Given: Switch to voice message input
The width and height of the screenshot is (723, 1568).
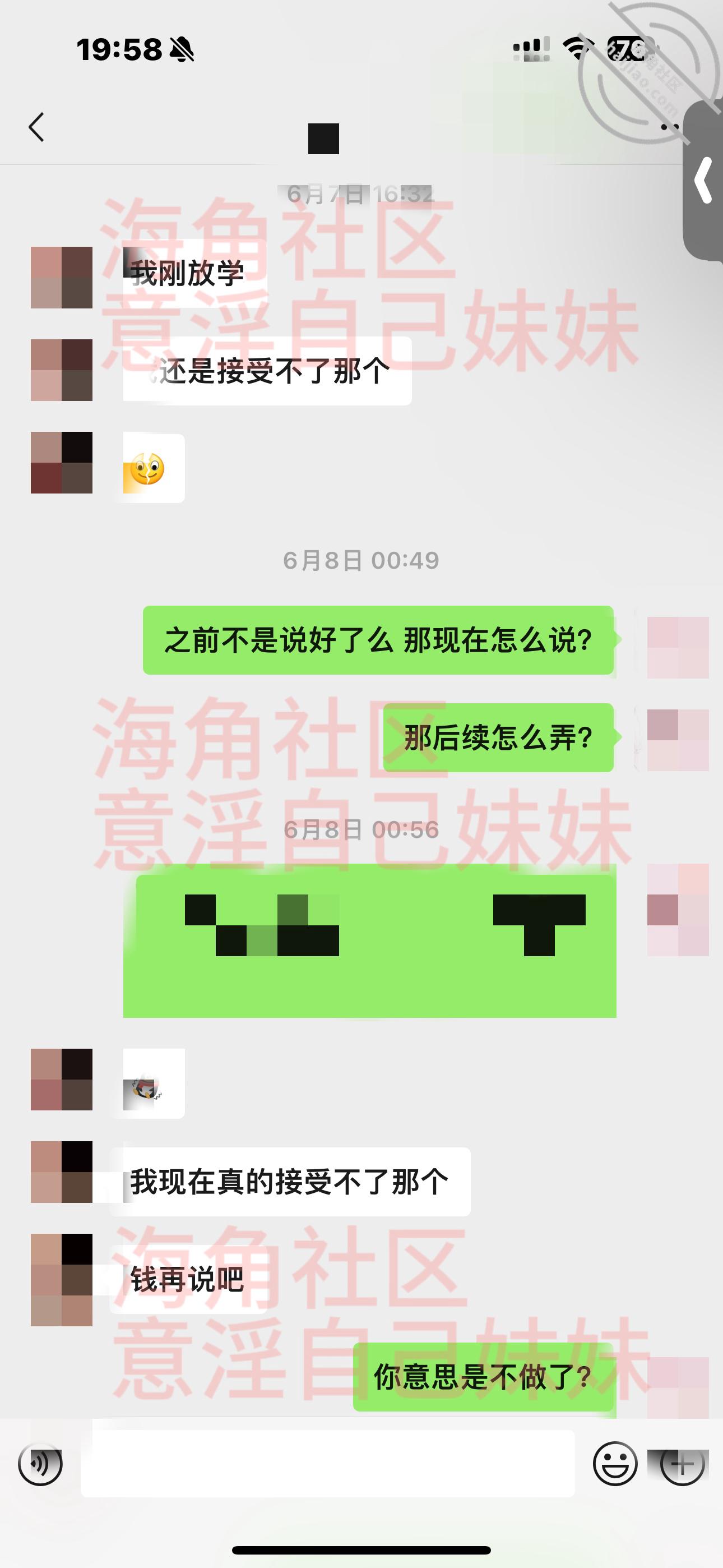Looking at the screenshot, I should (40, 1463).
